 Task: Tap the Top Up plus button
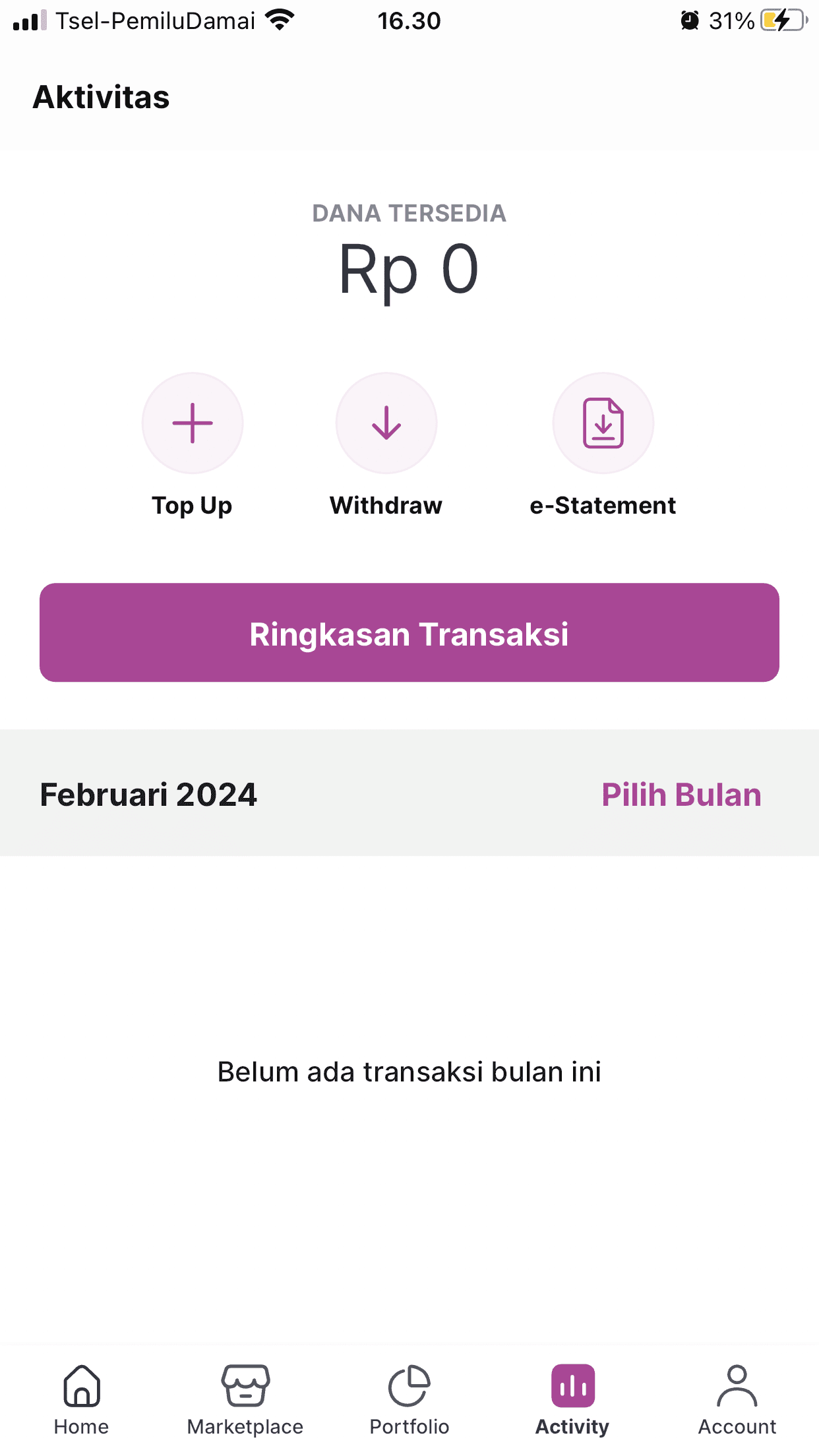click(193, 423)
